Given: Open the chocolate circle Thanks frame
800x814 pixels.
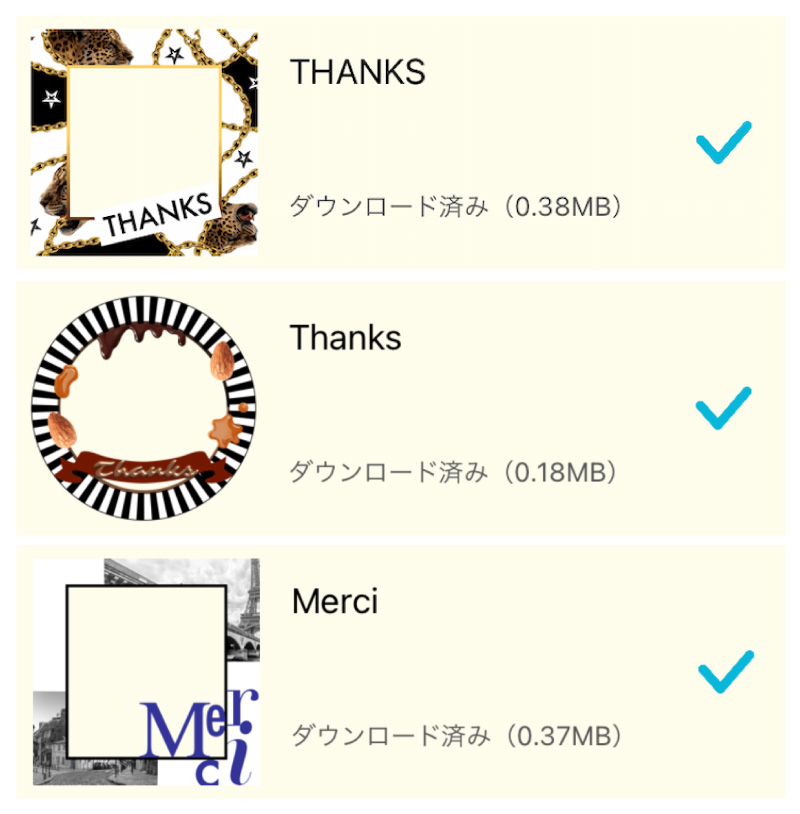Looking at the screenshot, I should [400, 408].
